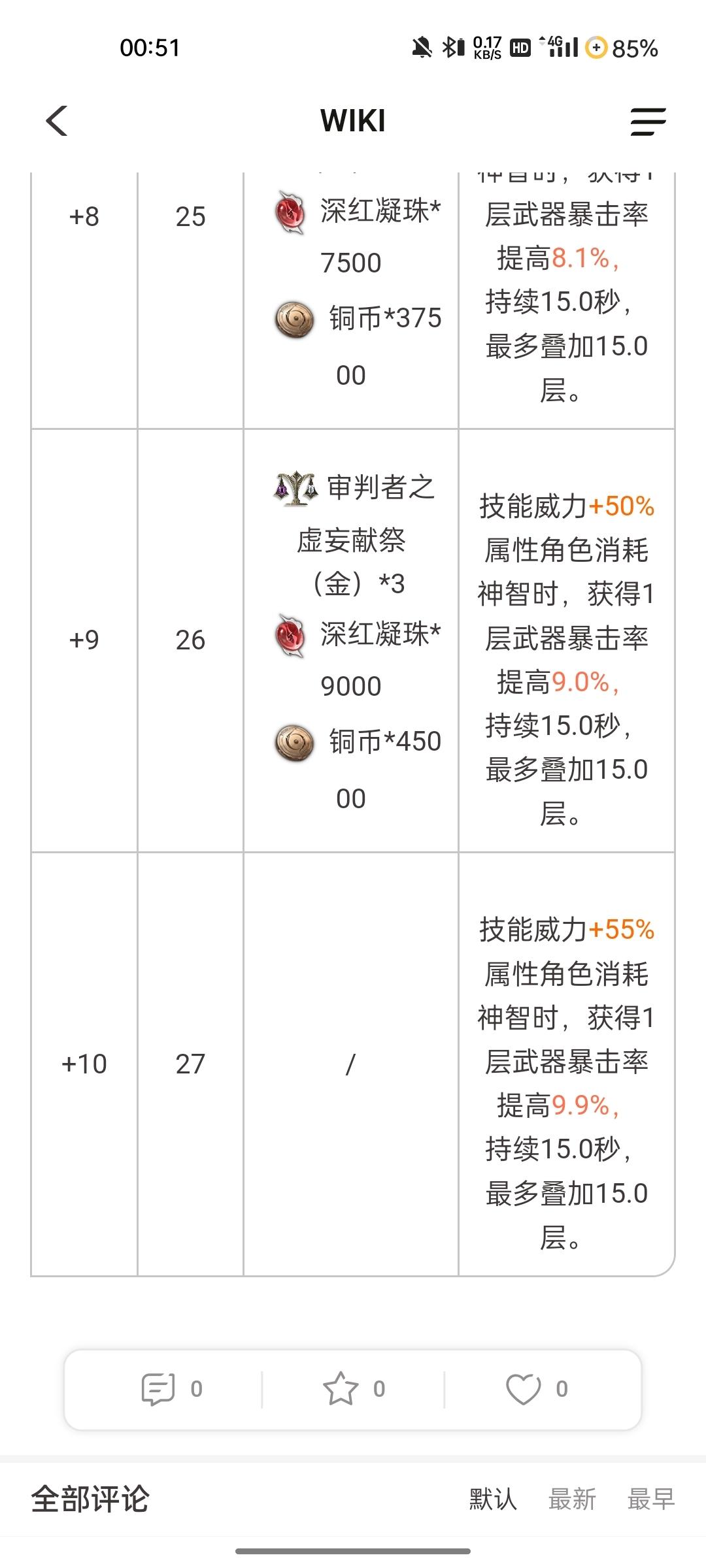Go back from the WIKI page
This screenshot has height=1568, width=706.
57,122
